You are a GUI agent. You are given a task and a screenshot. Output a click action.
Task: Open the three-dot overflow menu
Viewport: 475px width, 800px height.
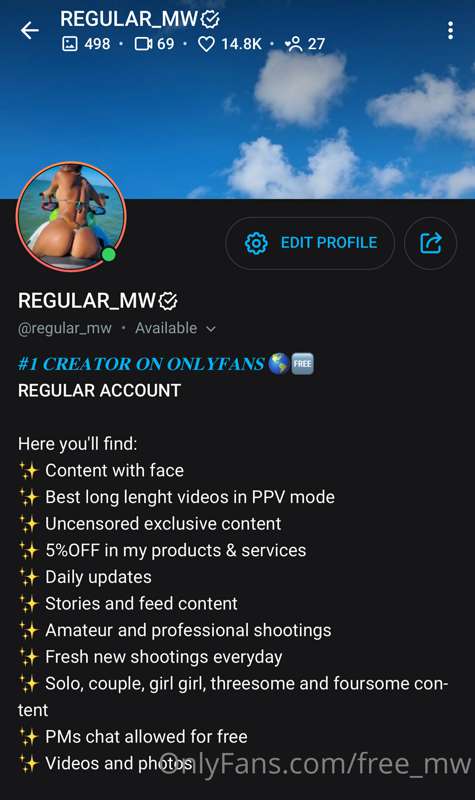(450, 31)
